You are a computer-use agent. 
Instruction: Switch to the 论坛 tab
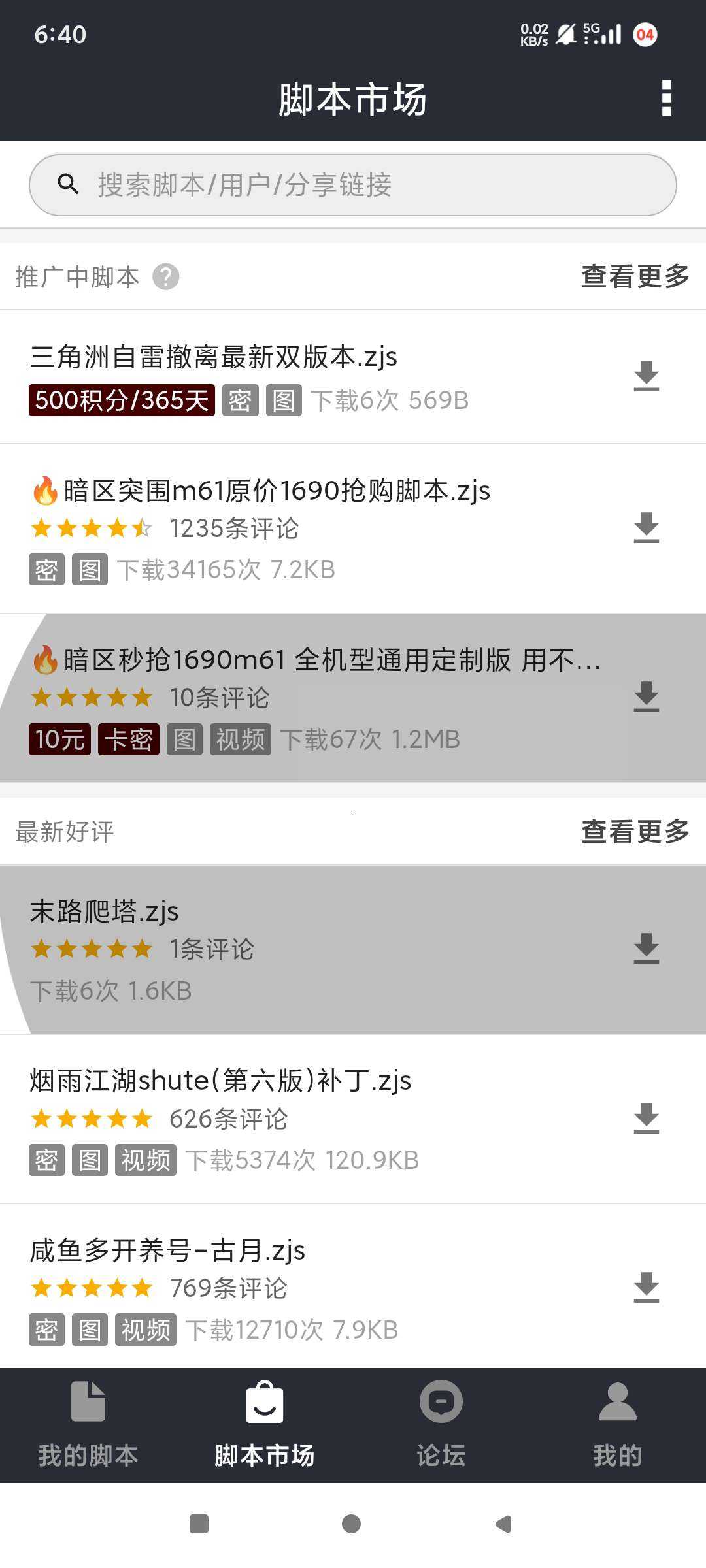[x=441, y=1426]
